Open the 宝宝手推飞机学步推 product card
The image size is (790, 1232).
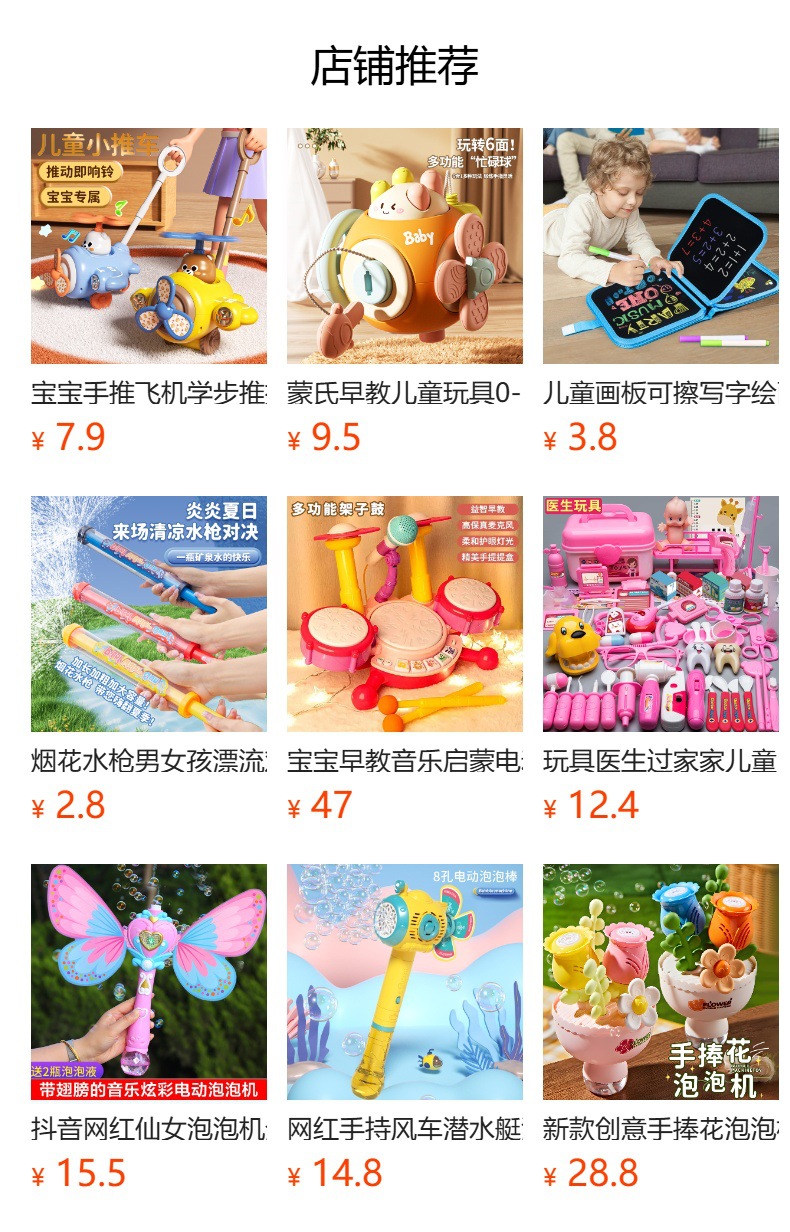tap(149, 292)
